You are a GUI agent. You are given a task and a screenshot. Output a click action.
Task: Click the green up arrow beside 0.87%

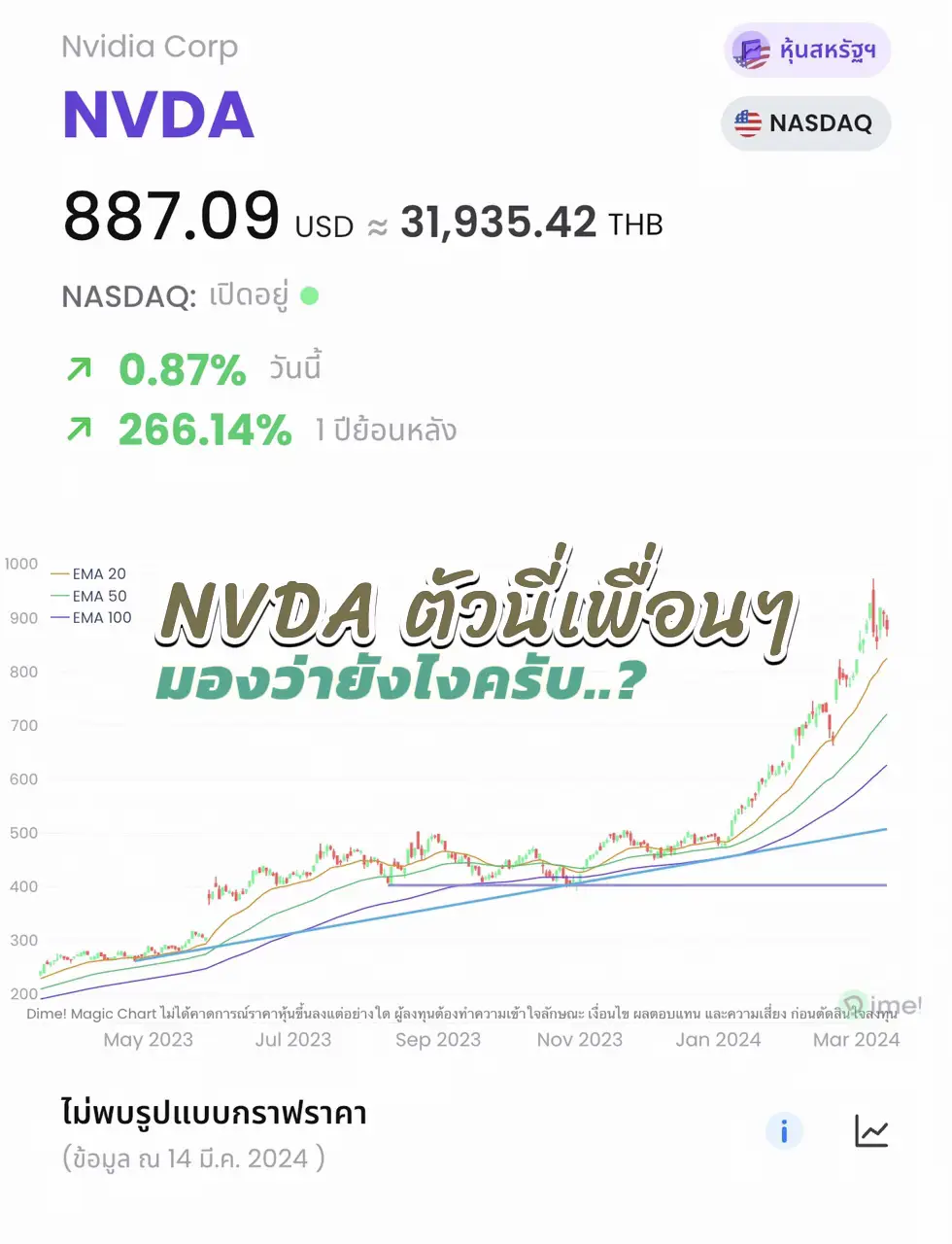coord(81,369)
